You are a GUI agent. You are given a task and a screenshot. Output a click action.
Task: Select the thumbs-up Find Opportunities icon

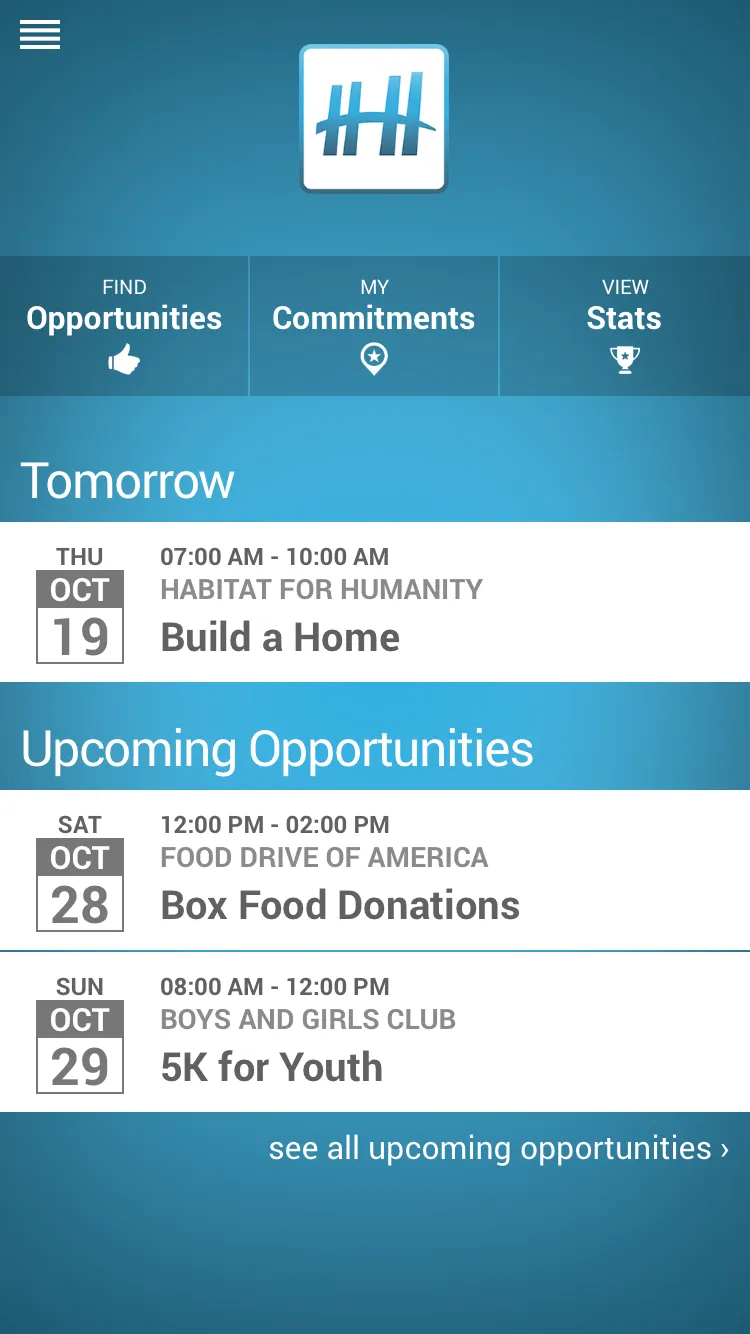point(124,358)
